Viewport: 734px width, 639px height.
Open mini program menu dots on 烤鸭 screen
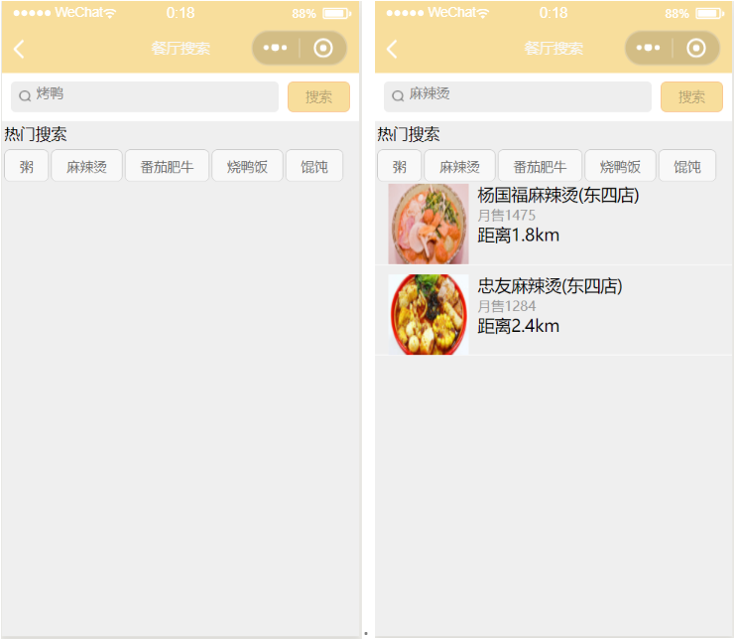pyautogui.click(x=275, y=48)
